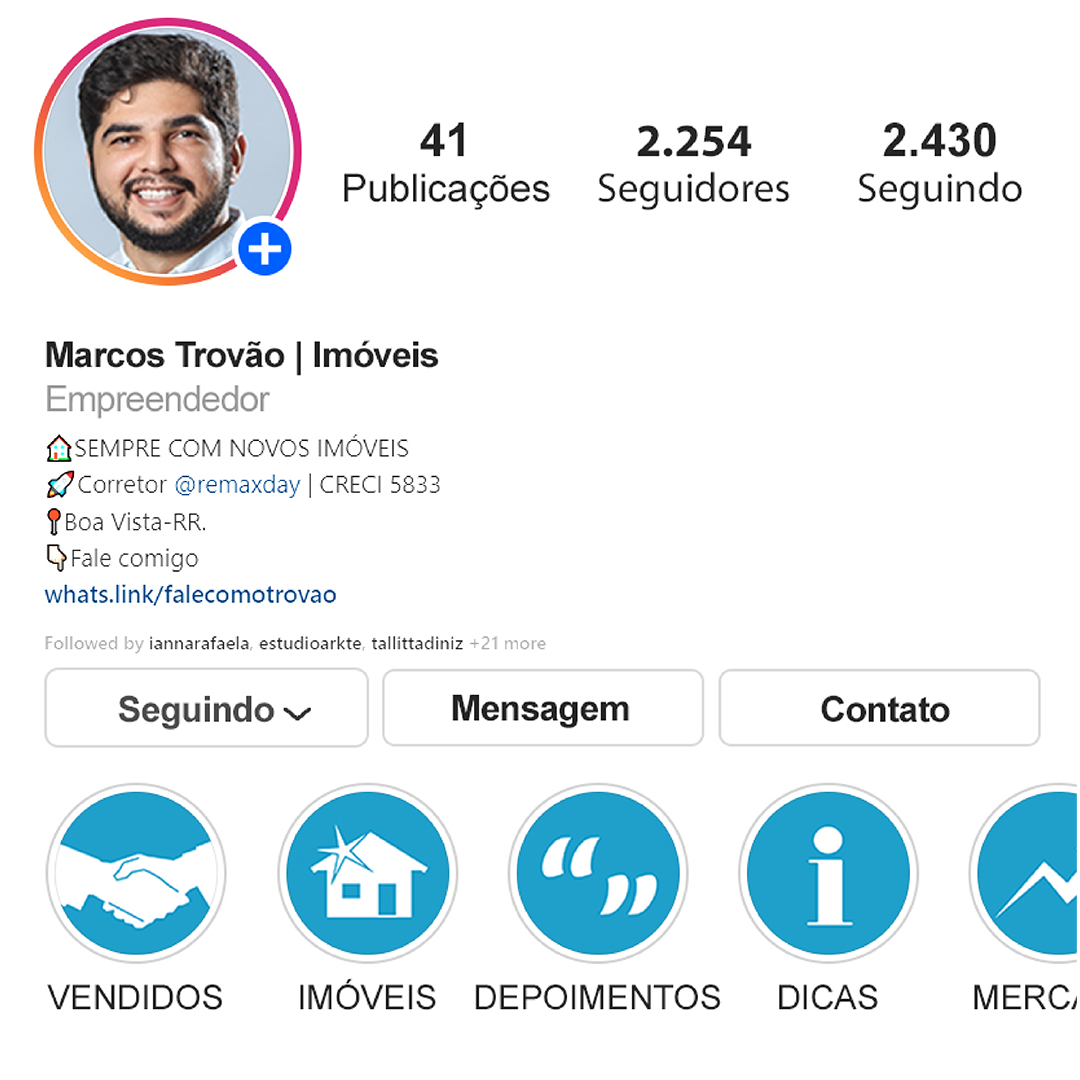Jump to the 41 Publicações
The width and height of the screenshot is (1080, 1080).
pos(445,164)
